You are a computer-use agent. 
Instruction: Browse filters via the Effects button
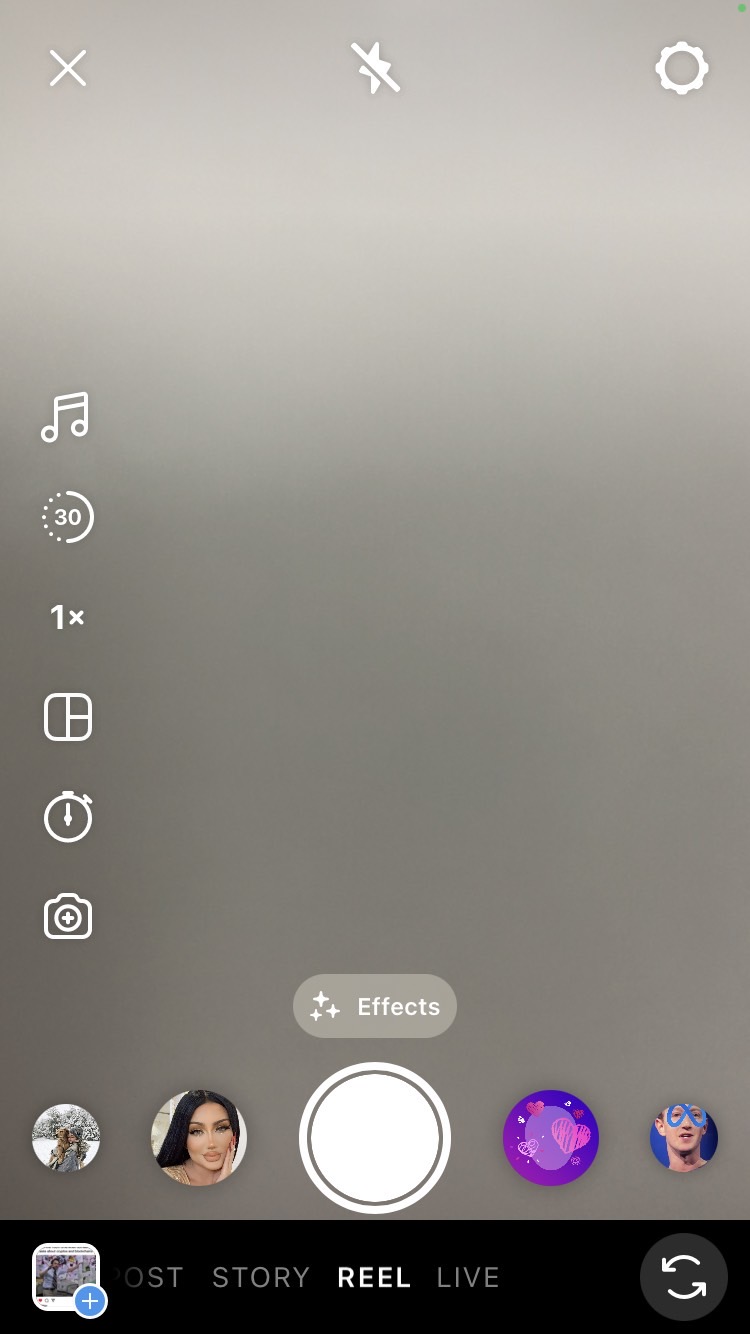point(374,1006)
